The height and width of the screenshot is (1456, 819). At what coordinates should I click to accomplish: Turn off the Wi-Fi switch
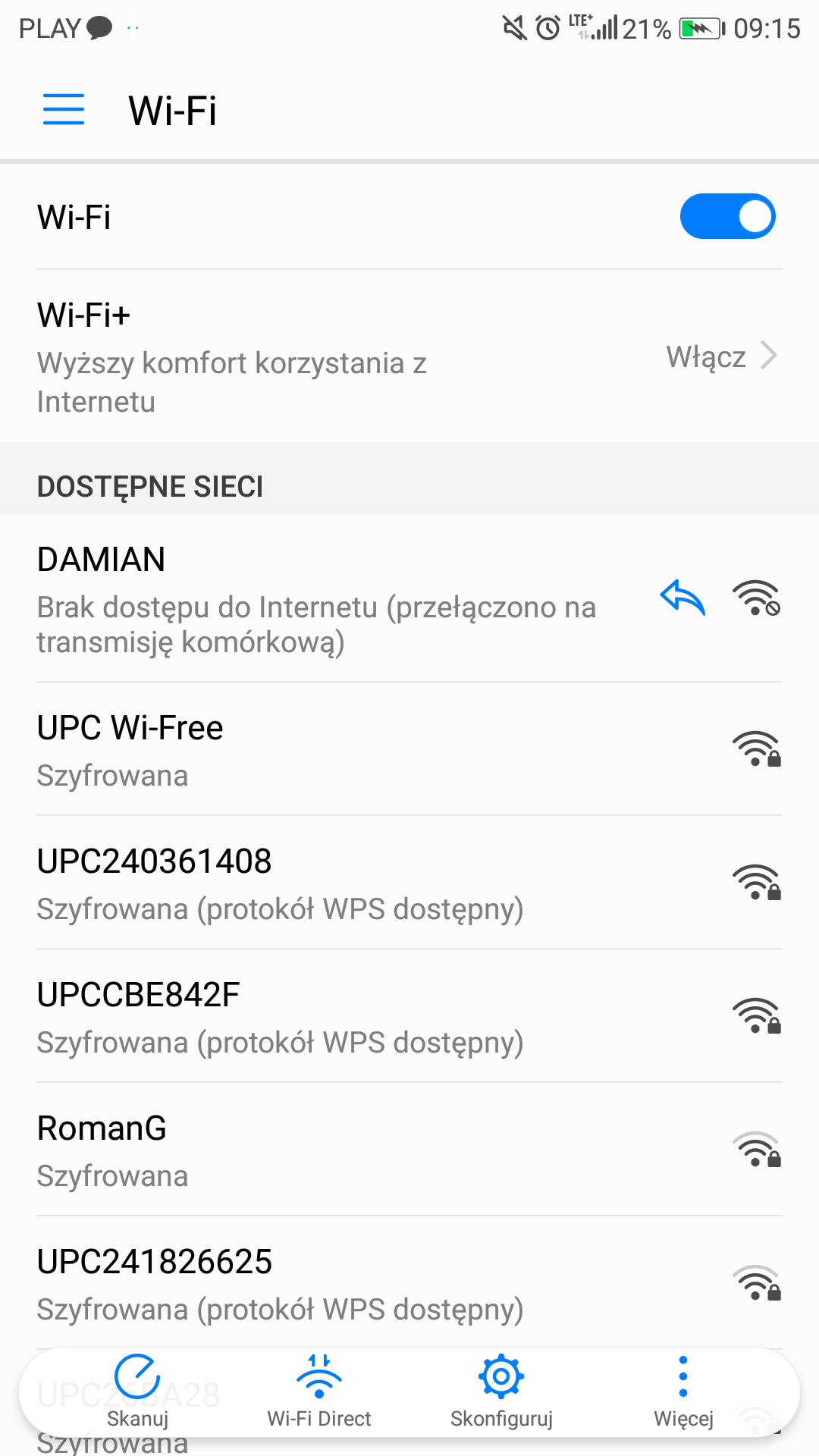click(x=727, y=216)
